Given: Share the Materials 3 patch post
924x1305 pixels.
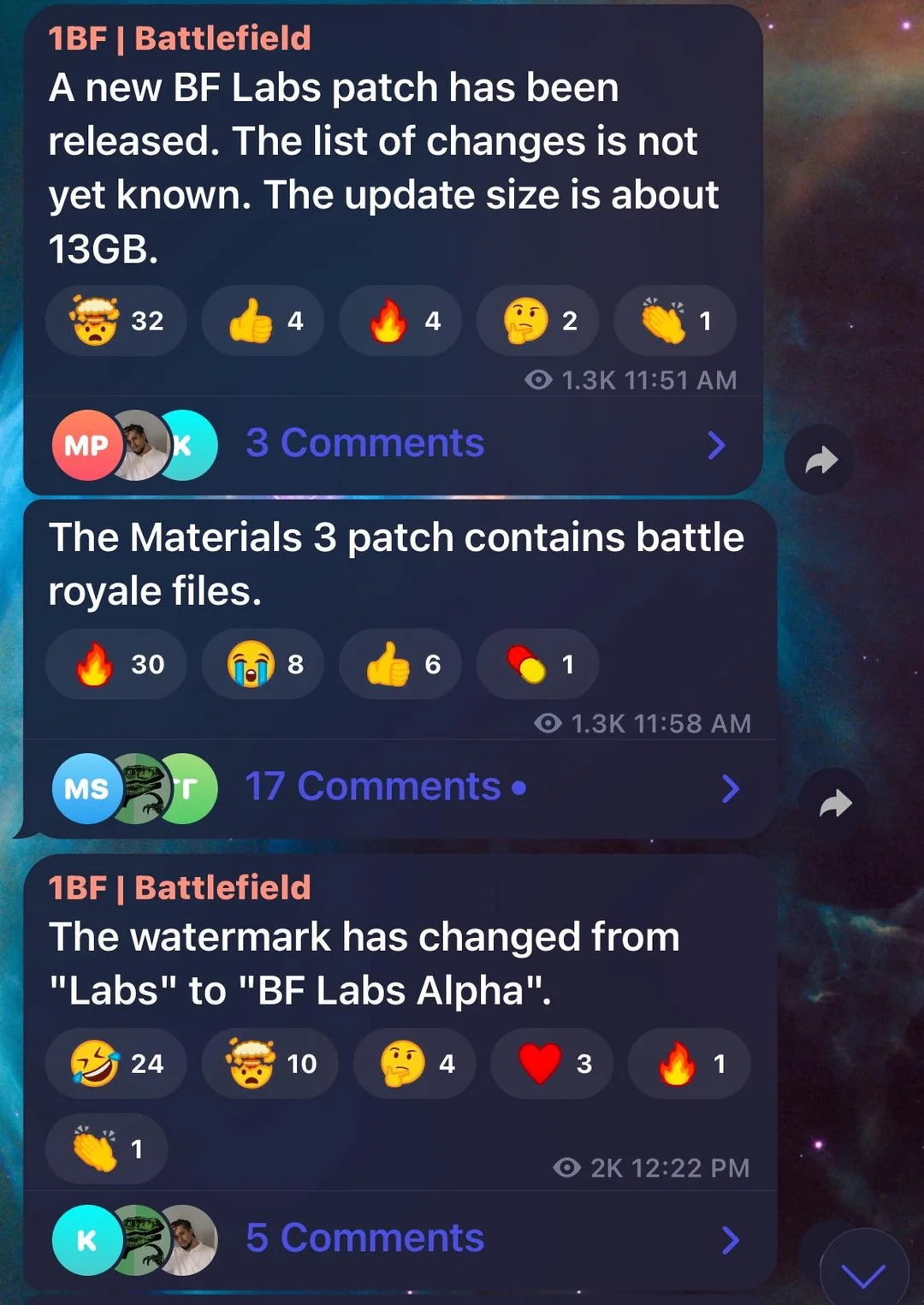Looking at the screenshot, I should coord(835,804).
